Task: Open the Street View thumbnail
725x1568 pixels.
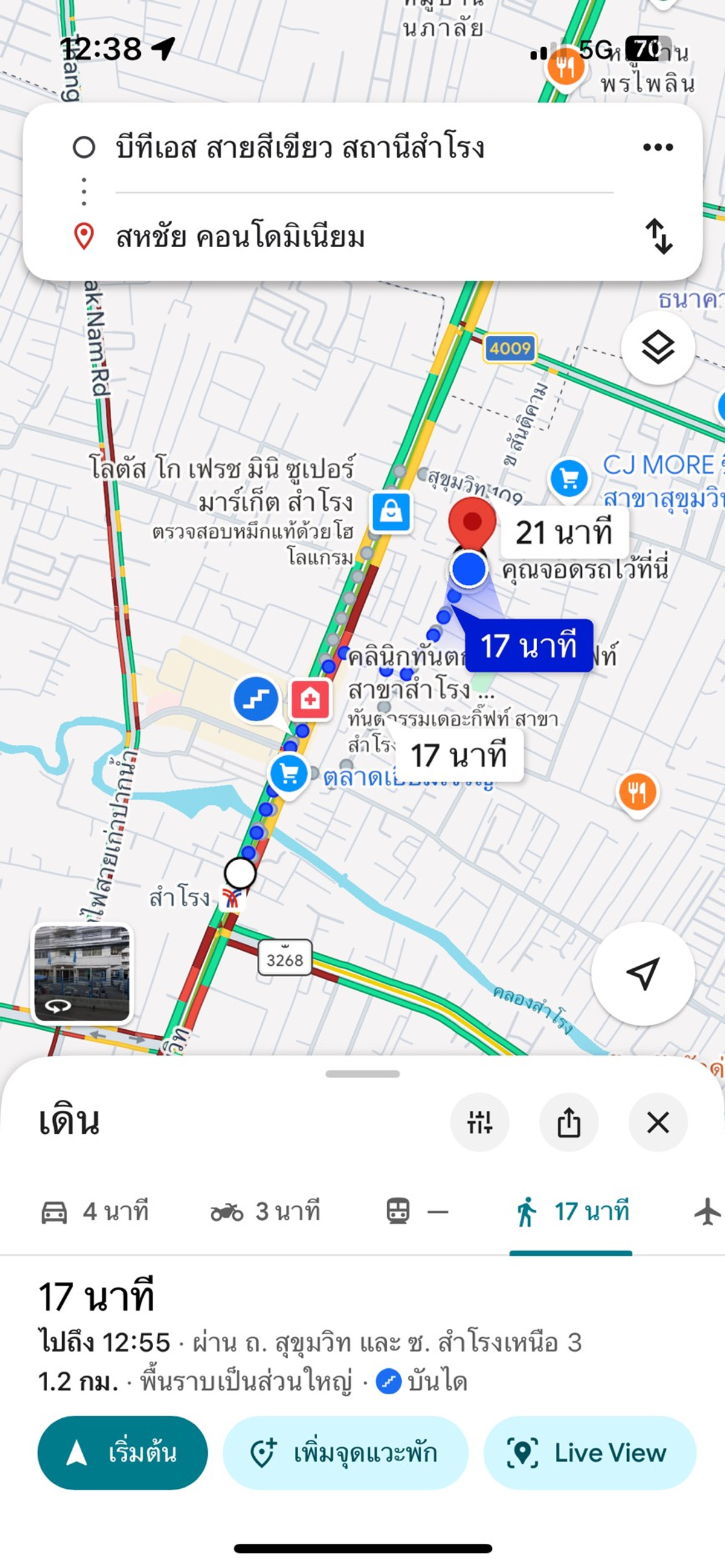Action: click(x=82, y=972)
